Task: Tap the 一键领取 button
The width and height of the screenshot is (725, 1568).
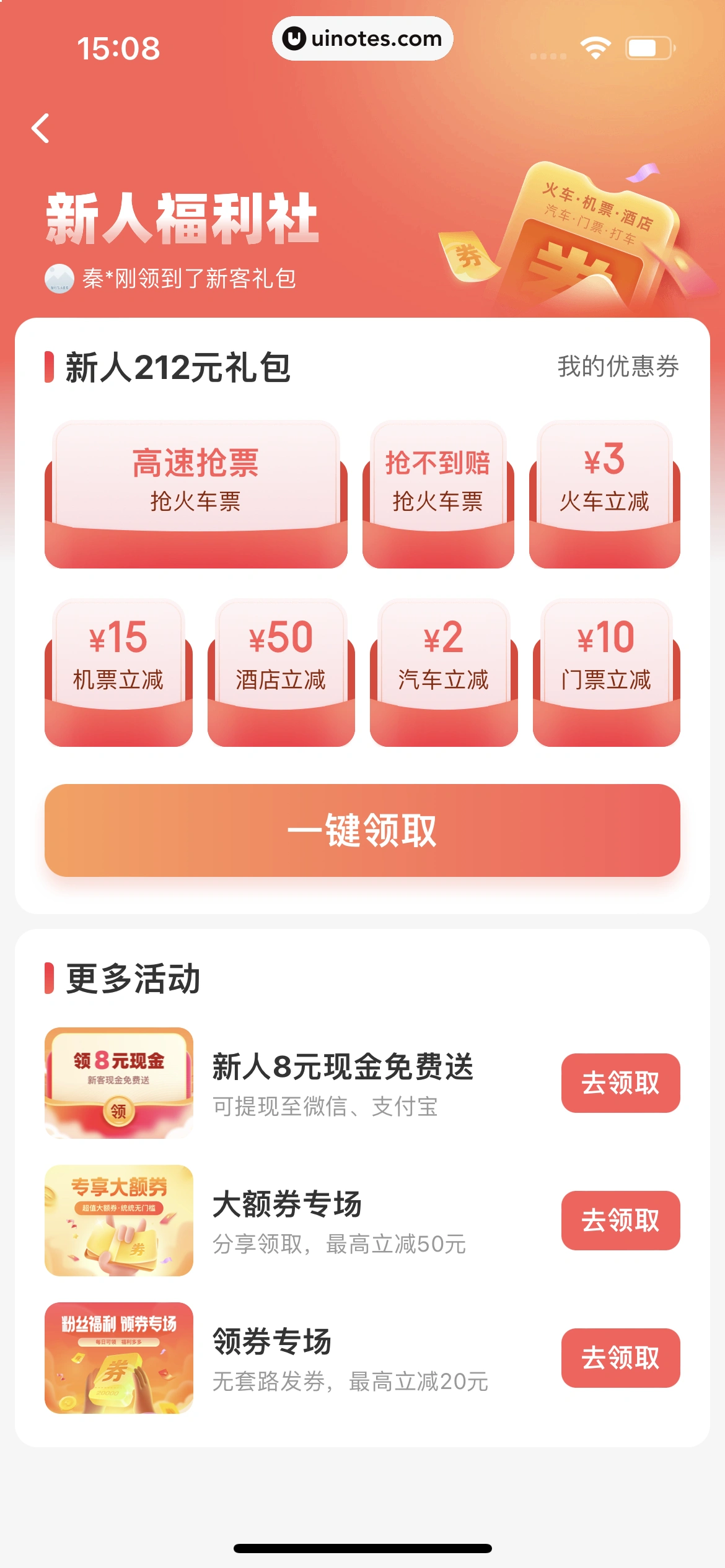Action: 362,830
